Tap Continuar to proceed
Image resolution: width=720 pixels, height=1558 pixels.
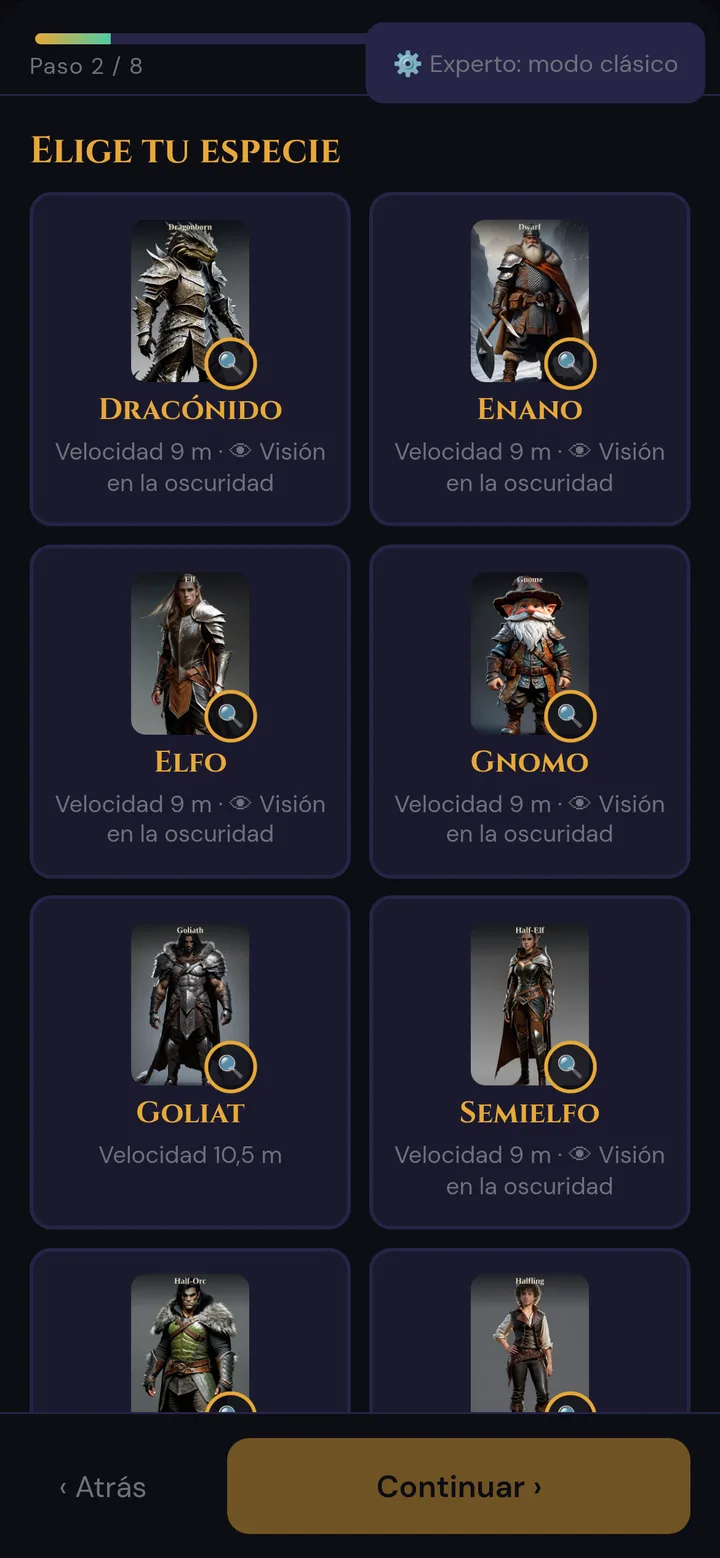coord(459,1486)
